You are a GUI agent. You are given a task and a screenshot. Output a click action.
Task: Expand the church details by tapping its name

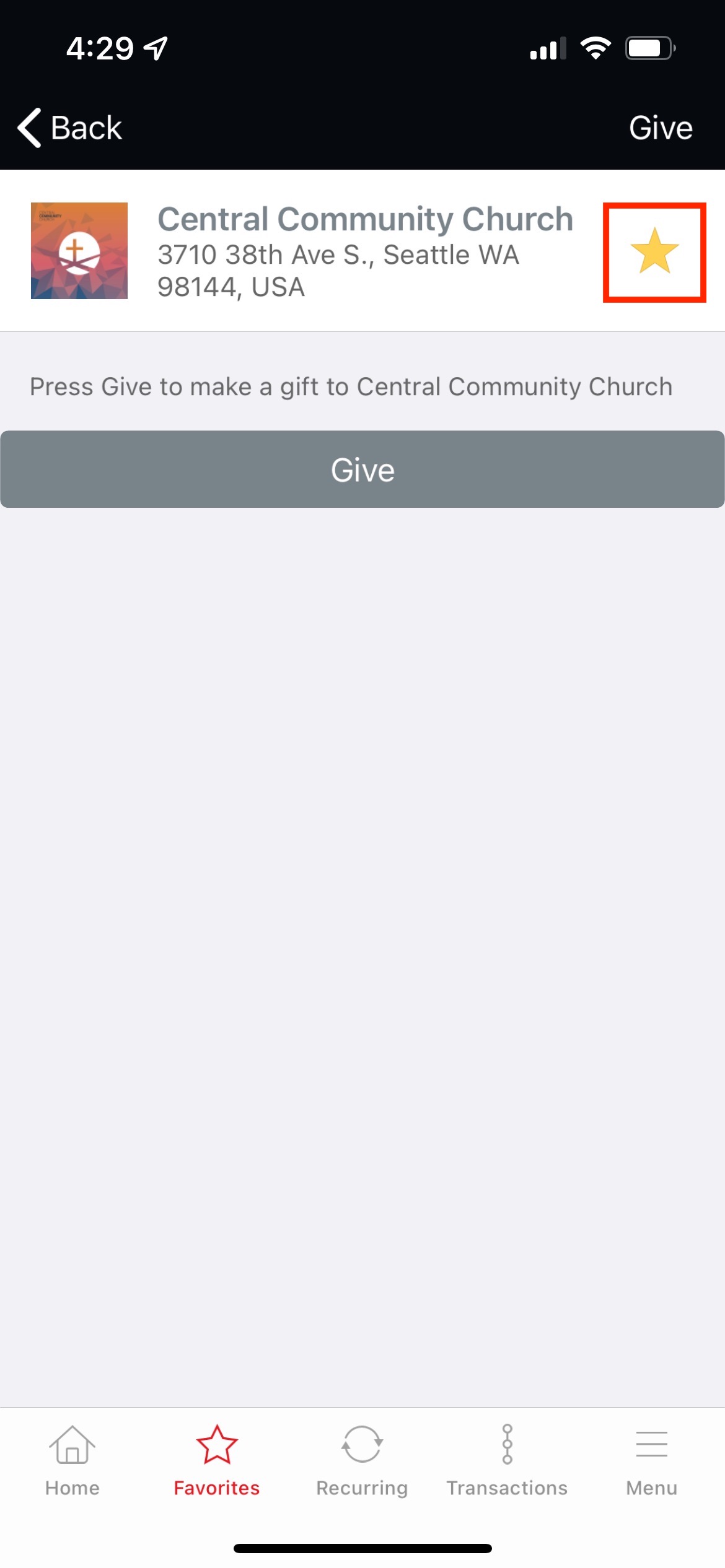(x=365, y=219)
